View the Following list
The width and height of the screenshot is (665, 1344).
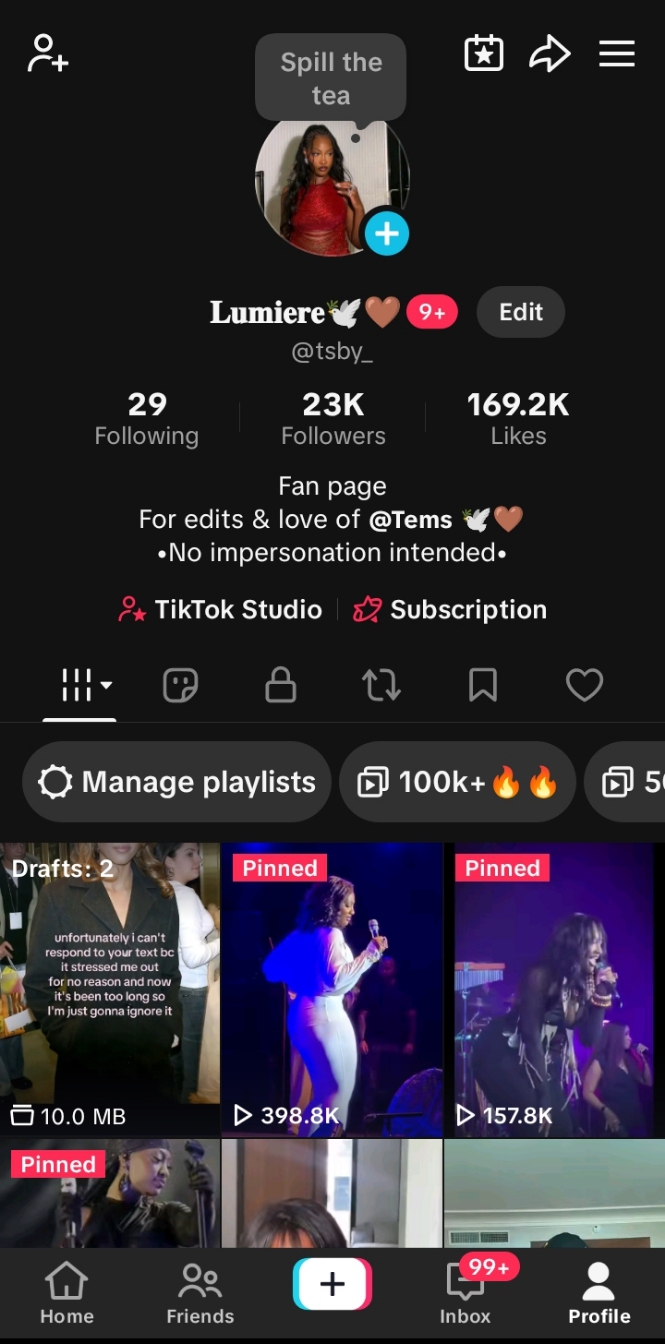147,419
